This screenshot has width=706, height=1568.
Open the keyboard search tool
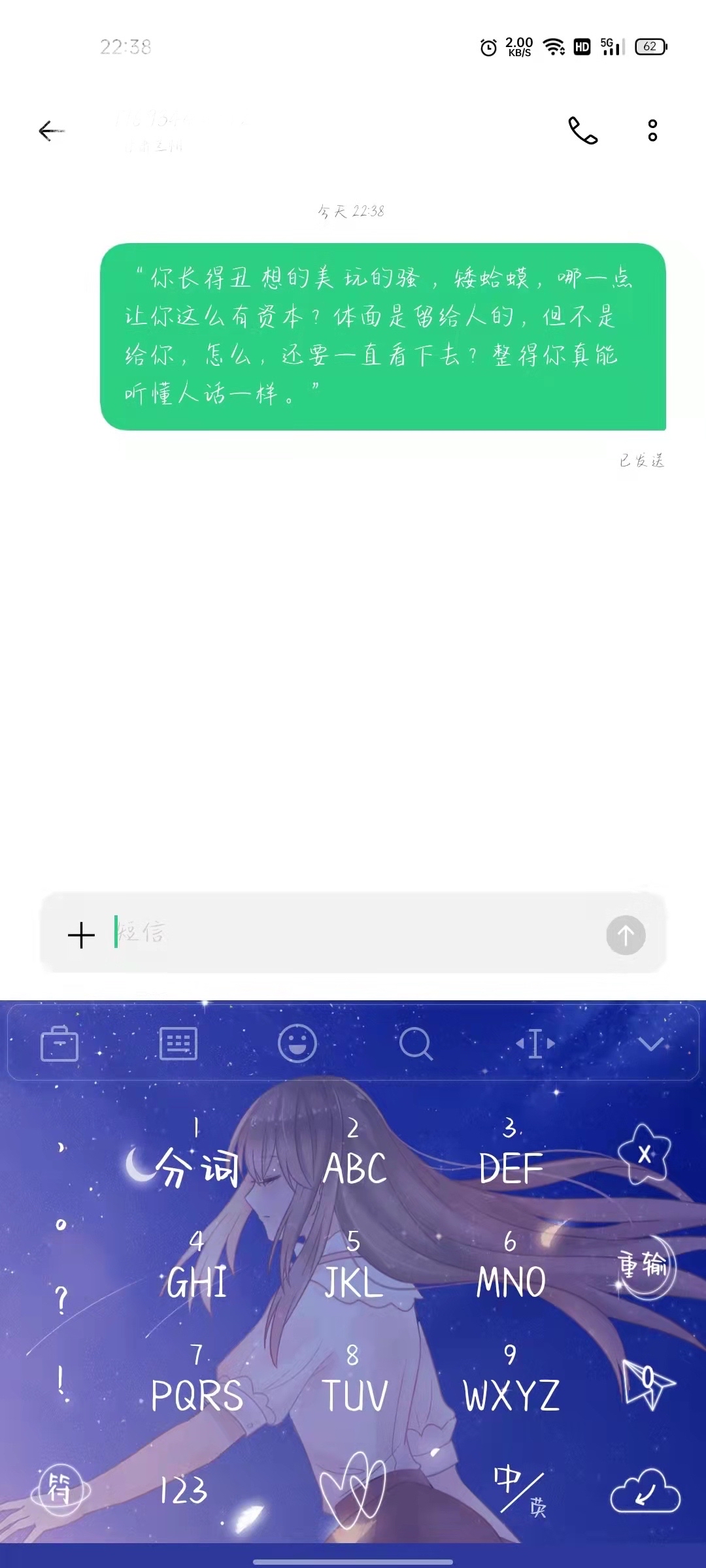click(x=416, y=1043)
